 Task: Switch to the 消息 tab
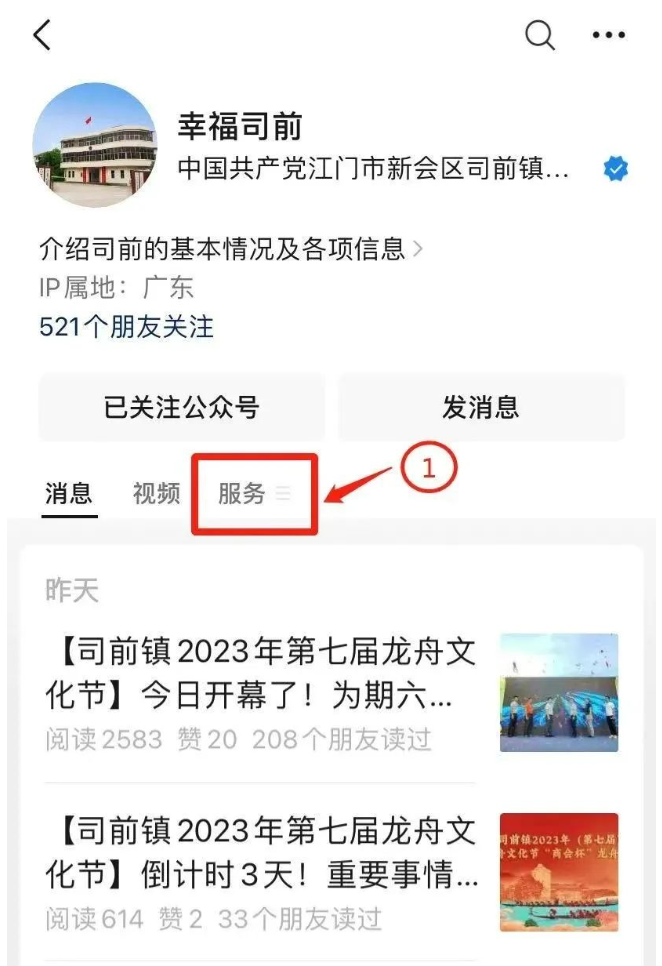click(x=69, y=493)
